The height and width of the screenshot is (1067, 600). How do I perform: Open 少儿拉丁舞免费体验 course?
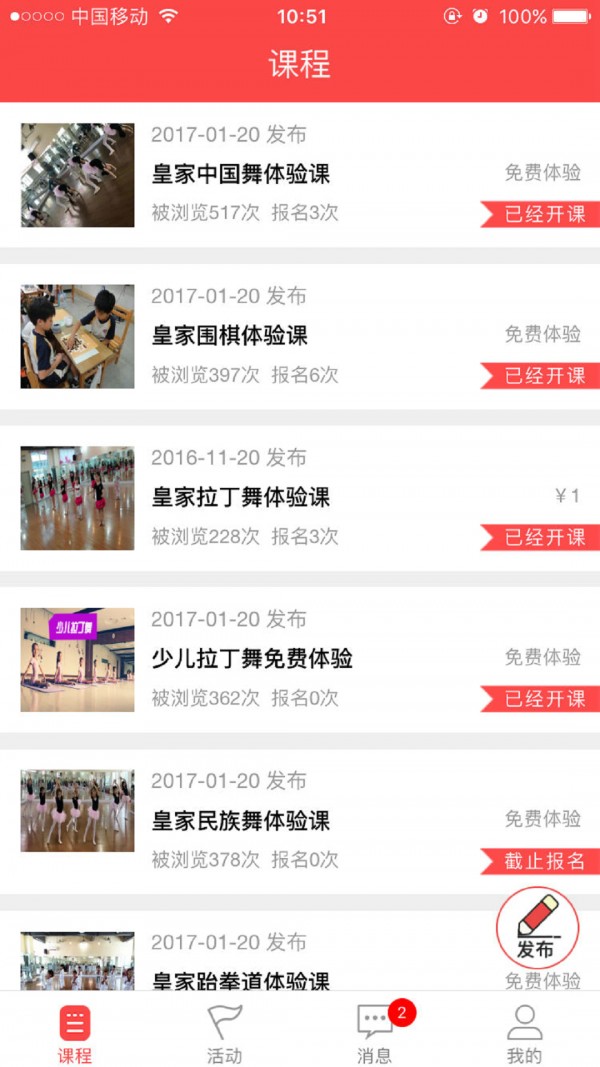pos(252,659)
